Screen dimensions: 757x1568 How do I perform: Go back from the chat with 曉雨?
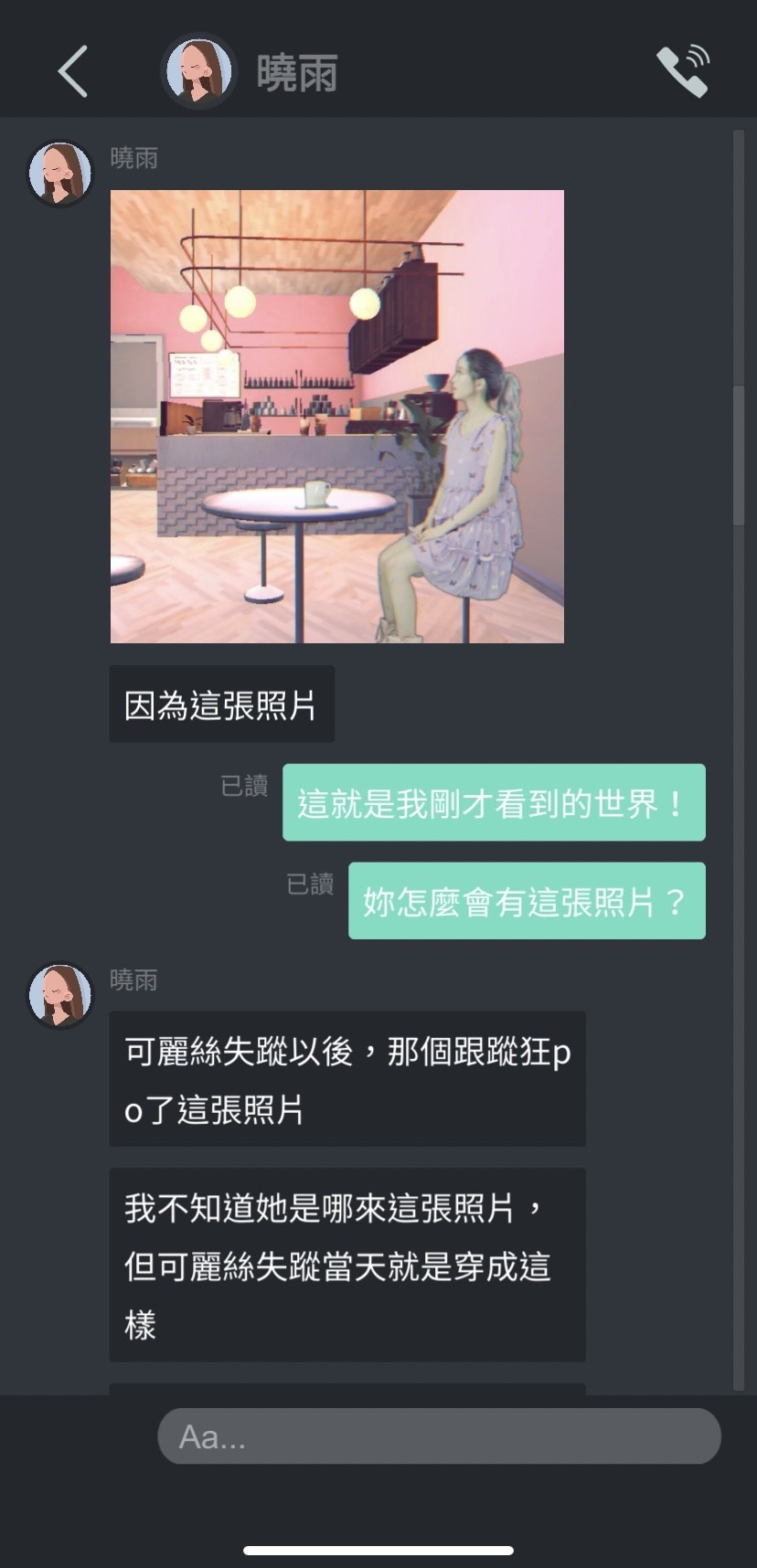pyautogui.click(x=73, y=71)
